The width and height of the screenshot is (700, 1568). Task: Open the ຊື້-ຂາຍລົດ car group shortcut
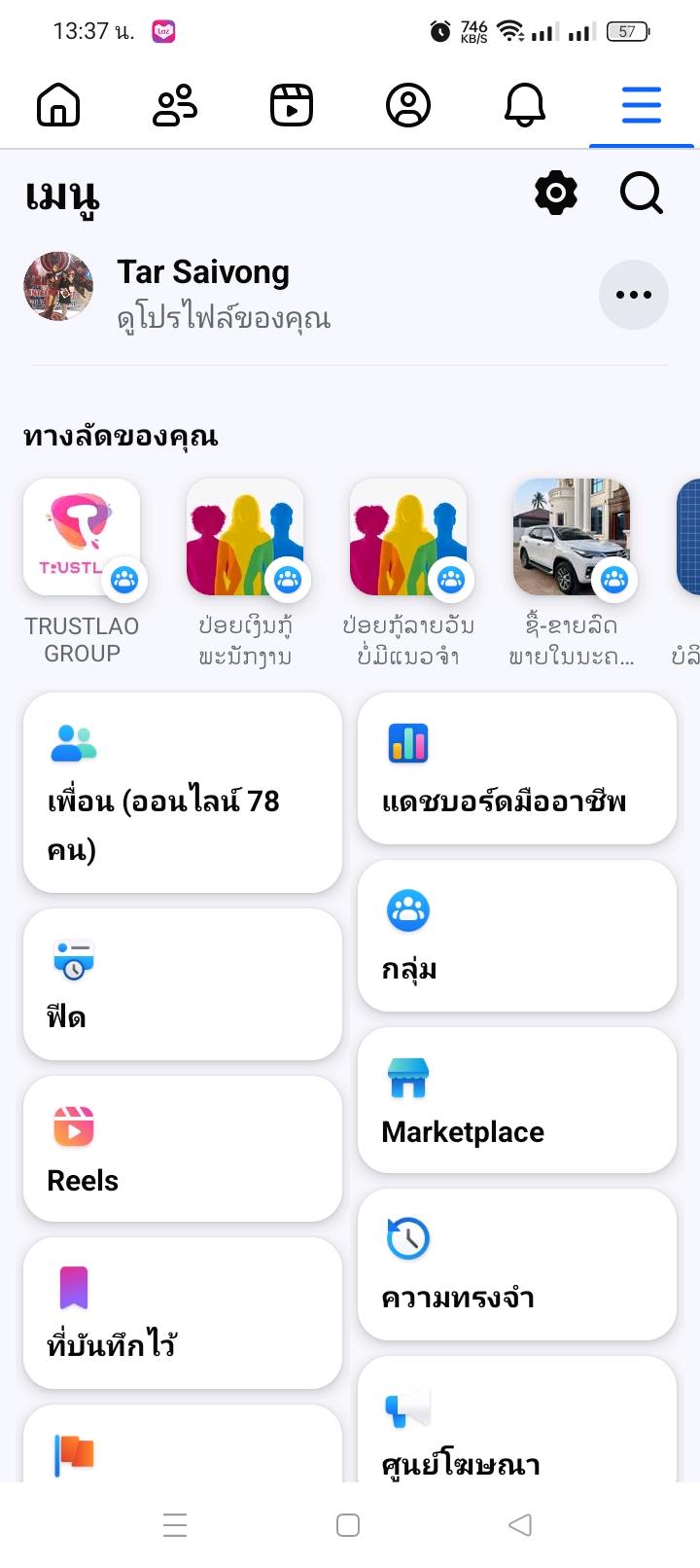[572, 571]
